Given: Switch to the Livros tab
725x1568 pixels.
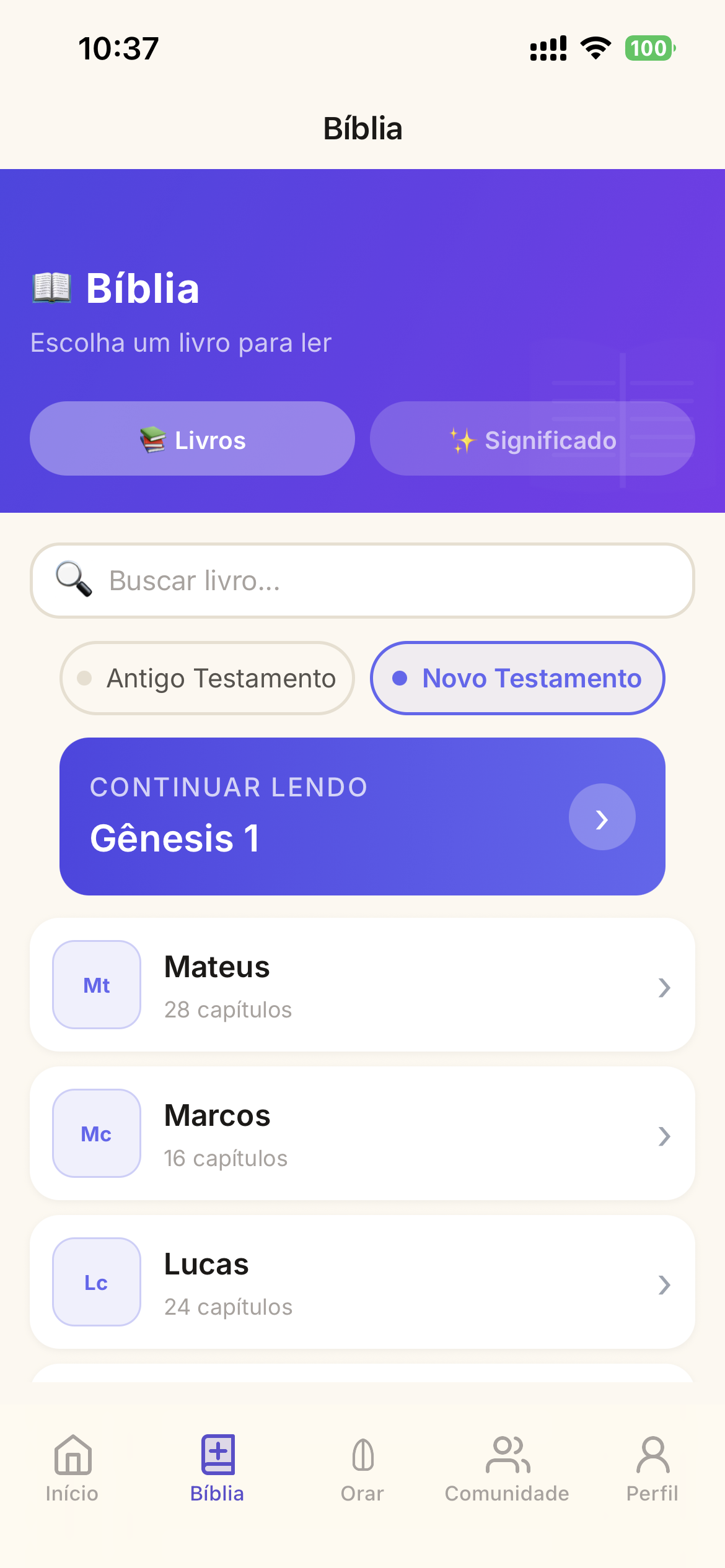Looking at the screenshot, I should click(x=192, y=438).
